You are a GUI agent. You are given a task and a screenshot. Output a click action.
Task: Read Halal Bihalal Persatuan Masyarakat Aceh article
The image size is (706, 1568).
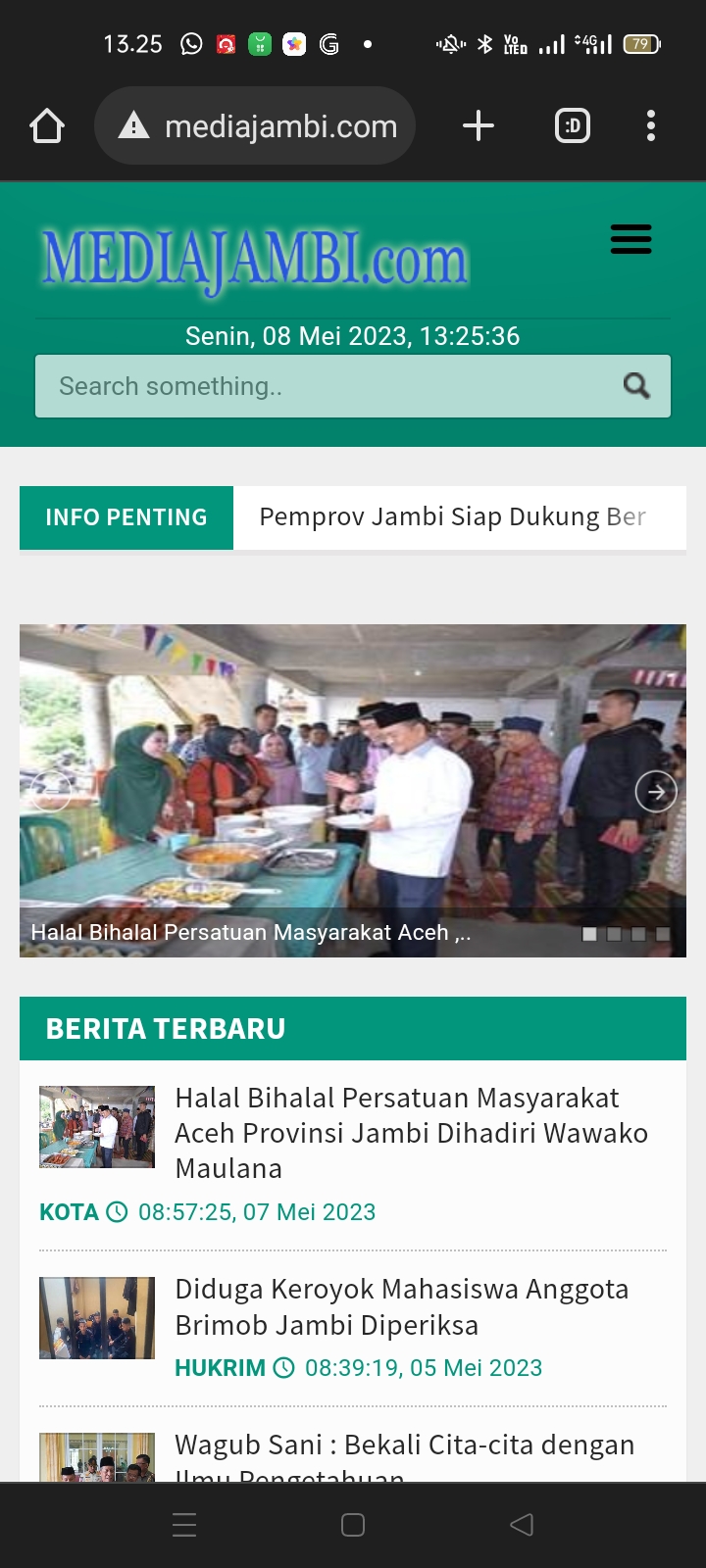(412, 1133)
